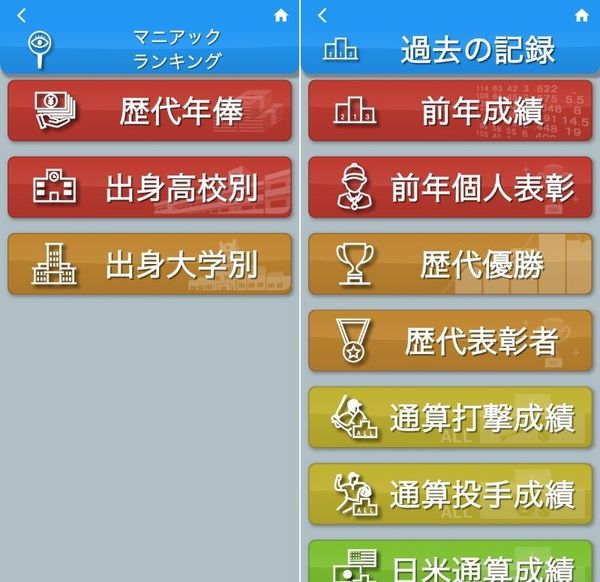Open 前年成績 records
The image size is (600, 582).
coord(450,111)
